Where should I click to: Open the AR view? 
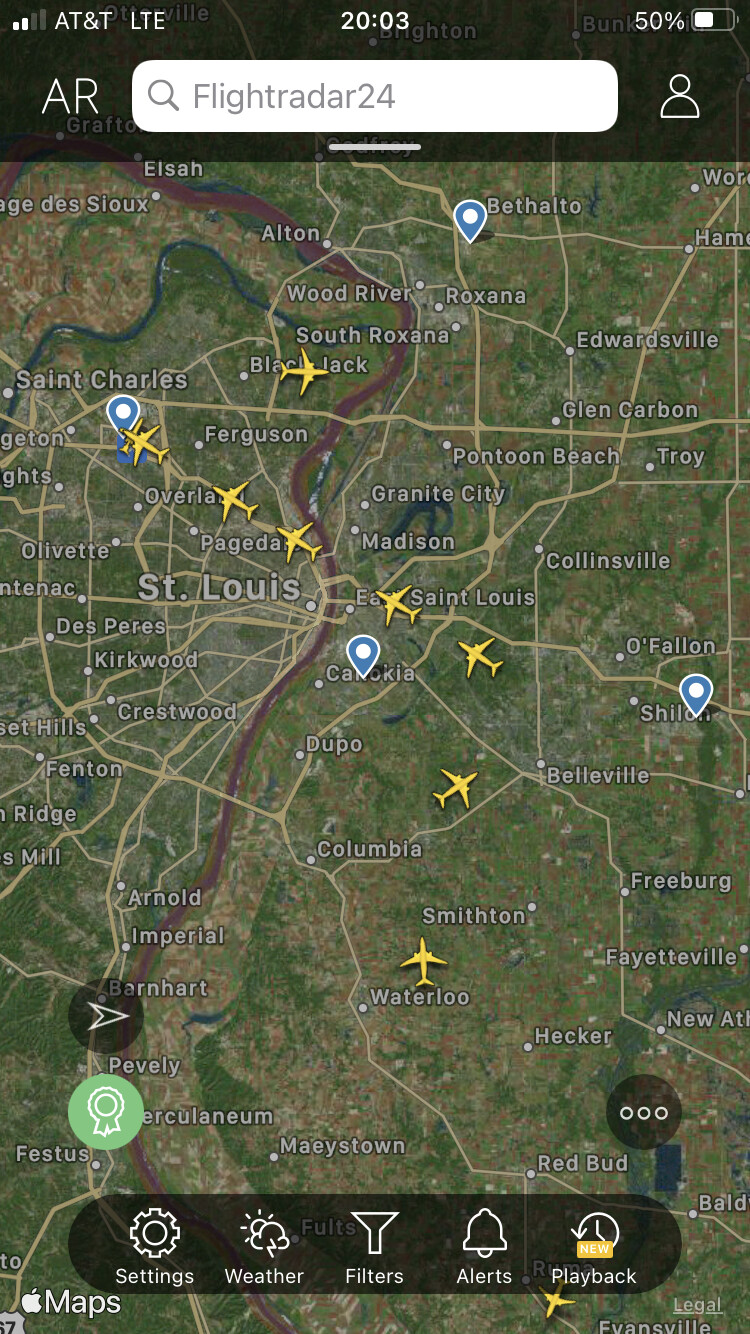tap(70, 97)
